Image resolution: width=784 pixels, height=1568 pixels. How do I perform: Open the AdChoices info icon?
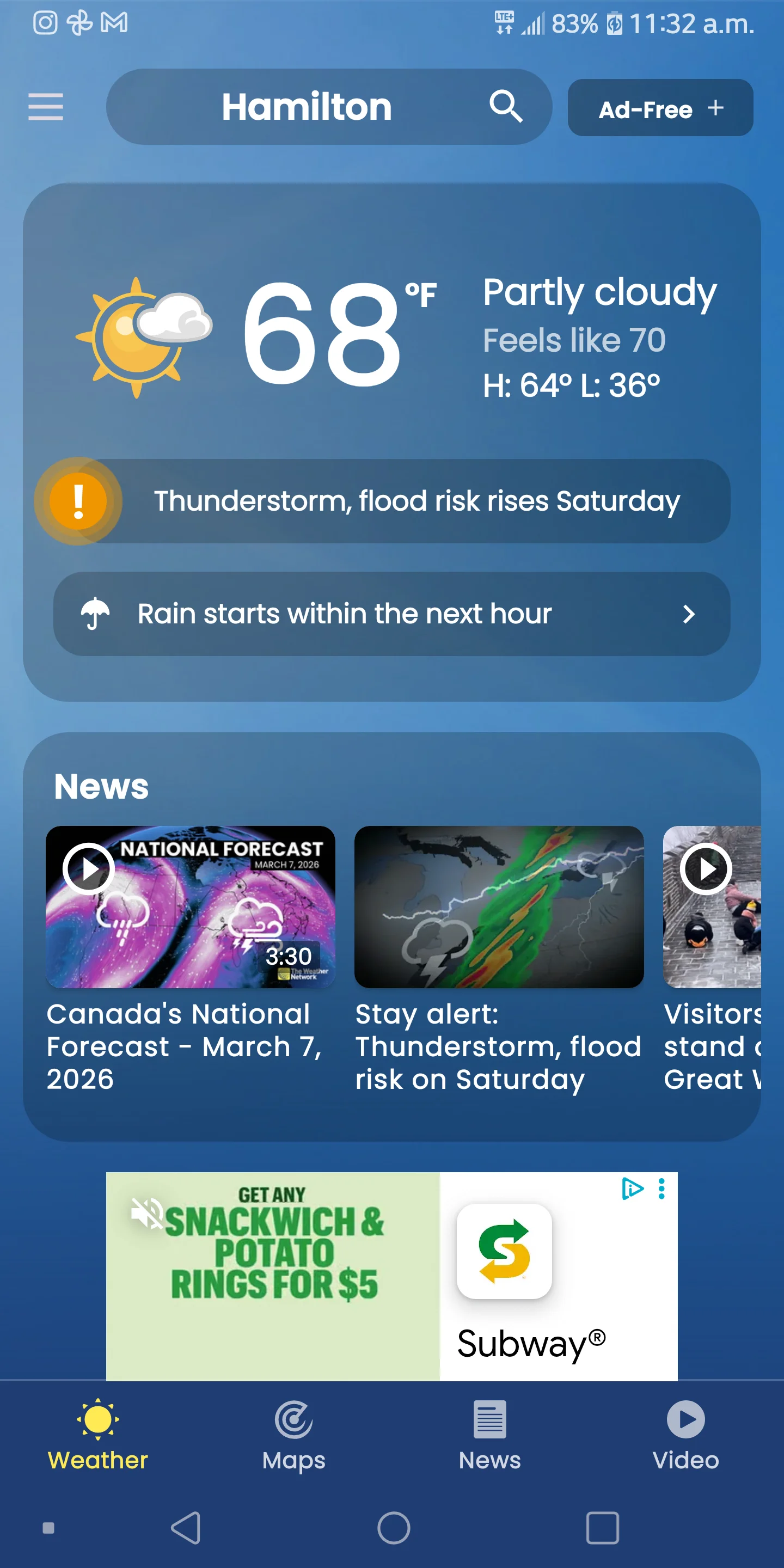coord(632,1188)
